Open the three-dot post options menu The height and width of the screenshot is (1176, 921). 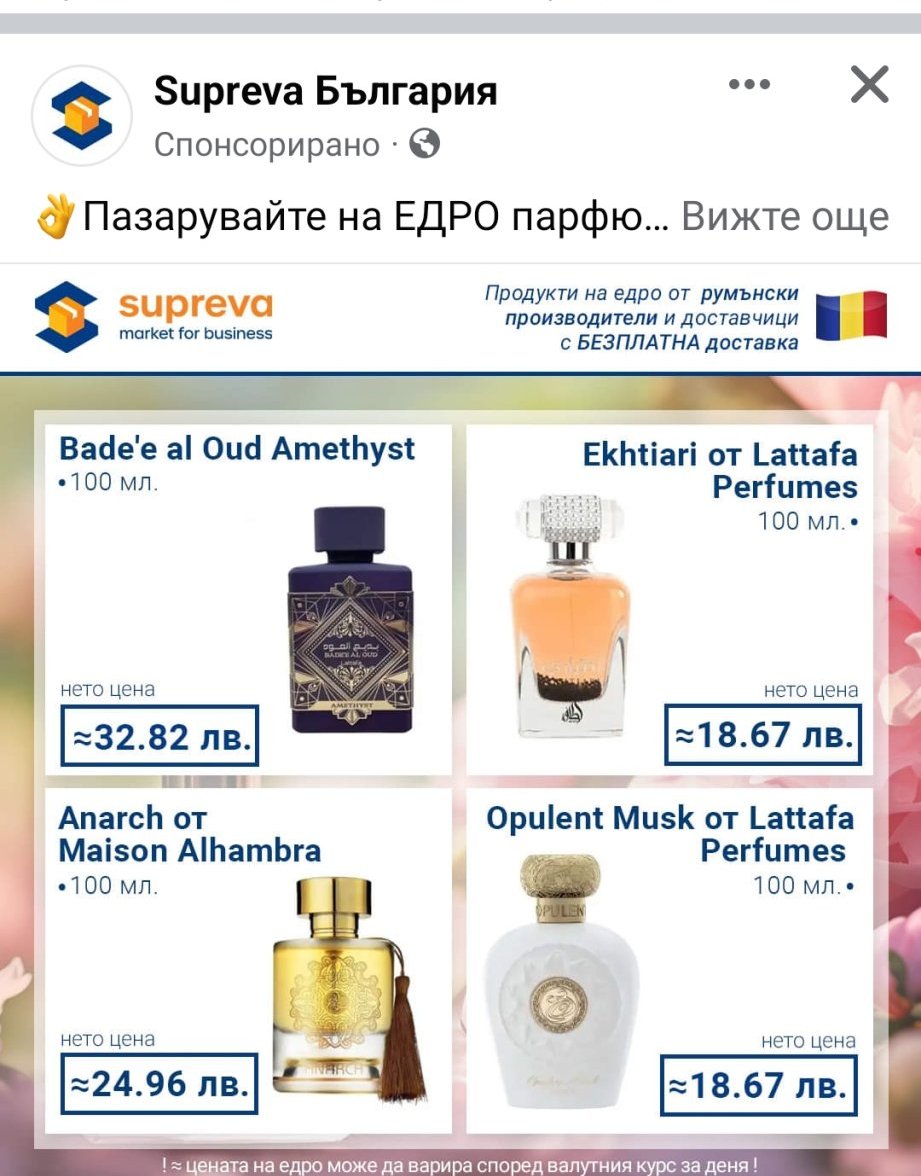tap(749, 85)
